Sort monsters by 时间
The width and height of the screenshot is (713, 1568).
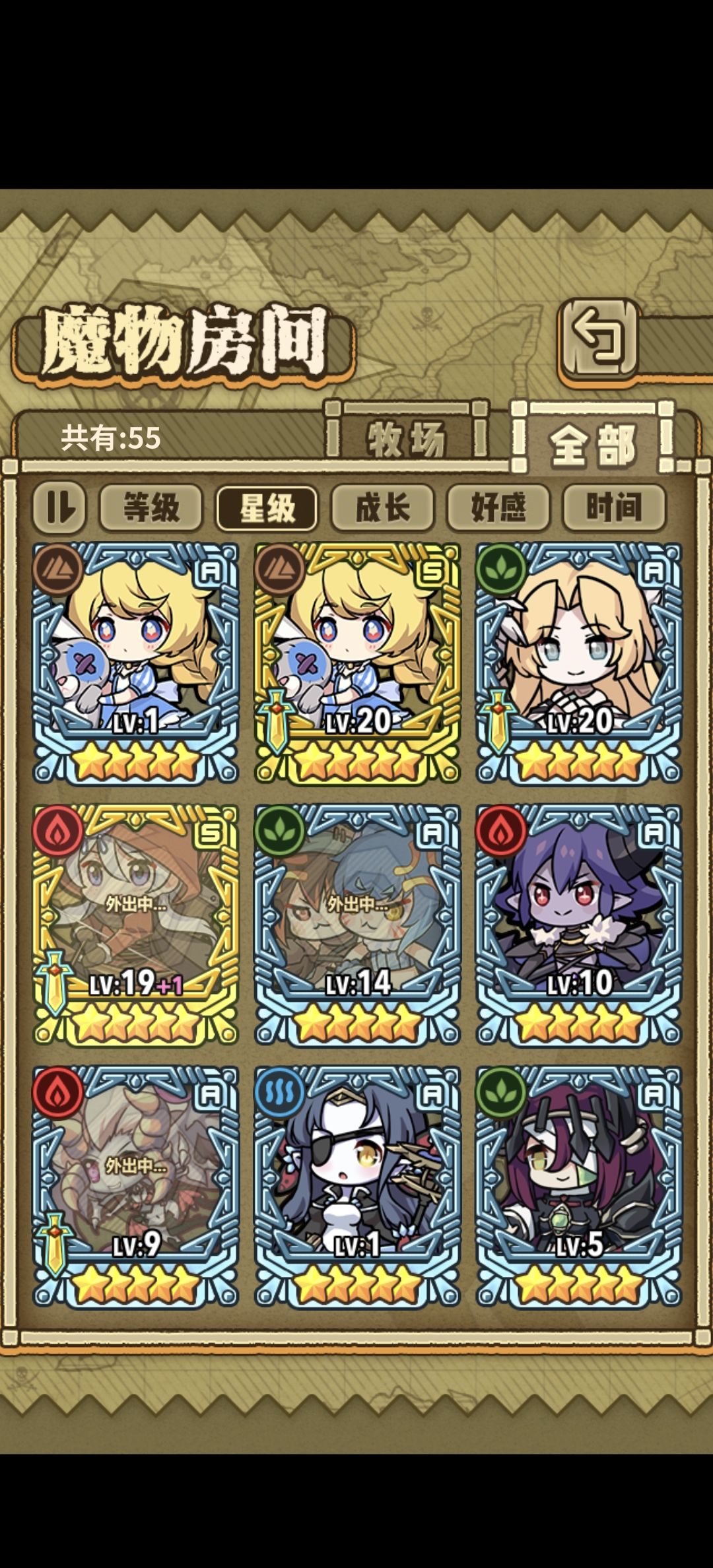614,507
